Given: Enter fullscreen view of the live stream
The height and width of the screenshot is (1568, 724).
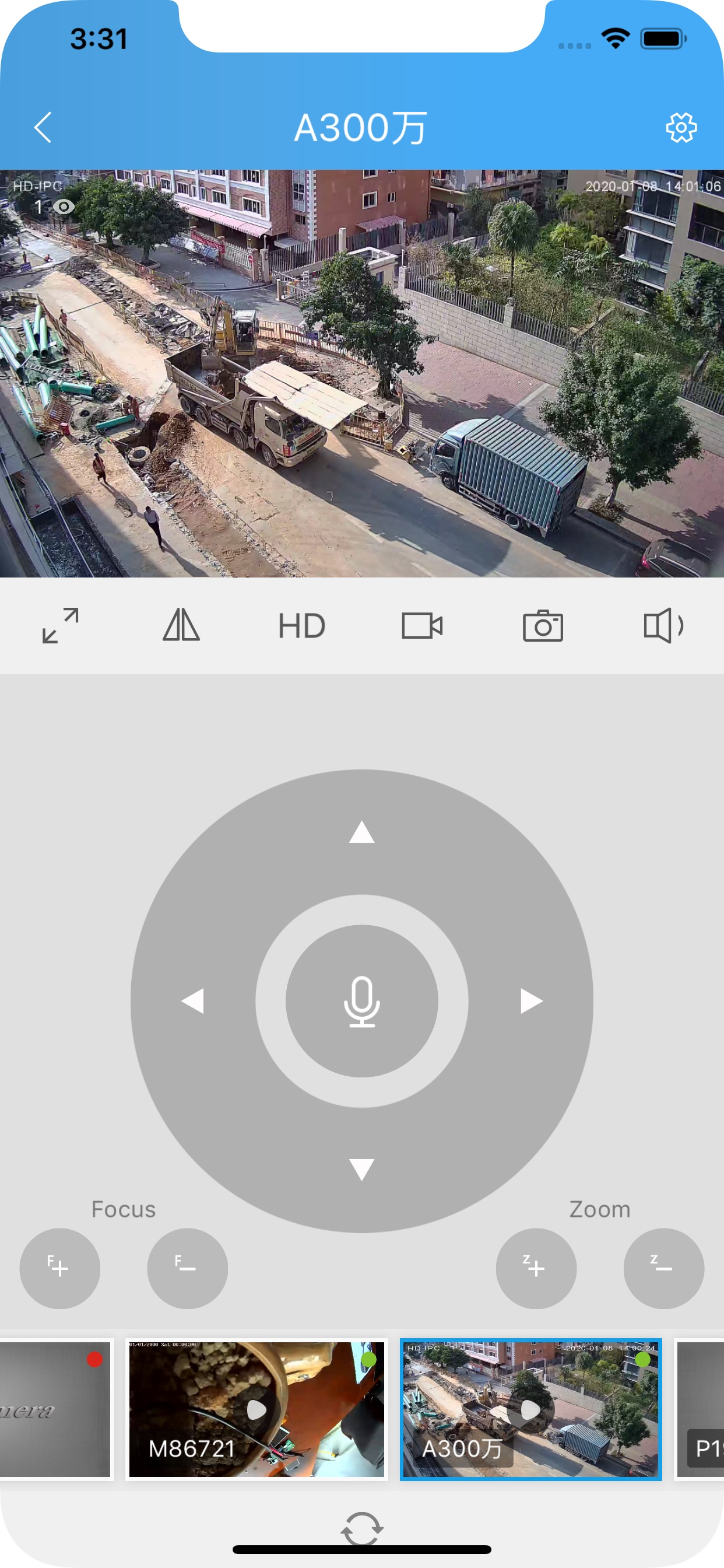Looking at the screenshot, I should pos(60,626).
